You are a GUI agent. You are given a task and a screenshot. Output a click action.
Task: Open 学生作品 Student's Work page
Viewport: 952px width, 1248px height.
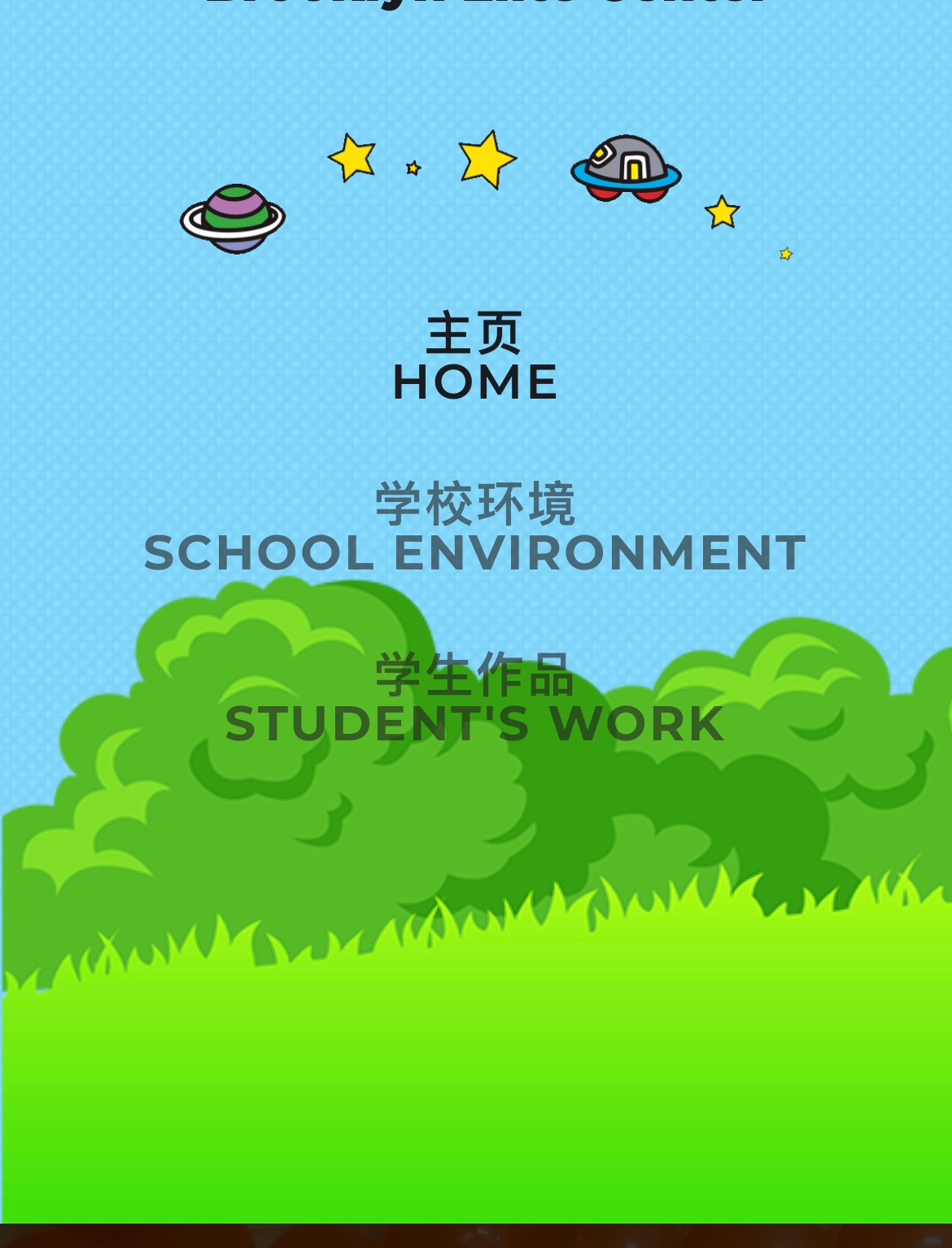(475, 700)
